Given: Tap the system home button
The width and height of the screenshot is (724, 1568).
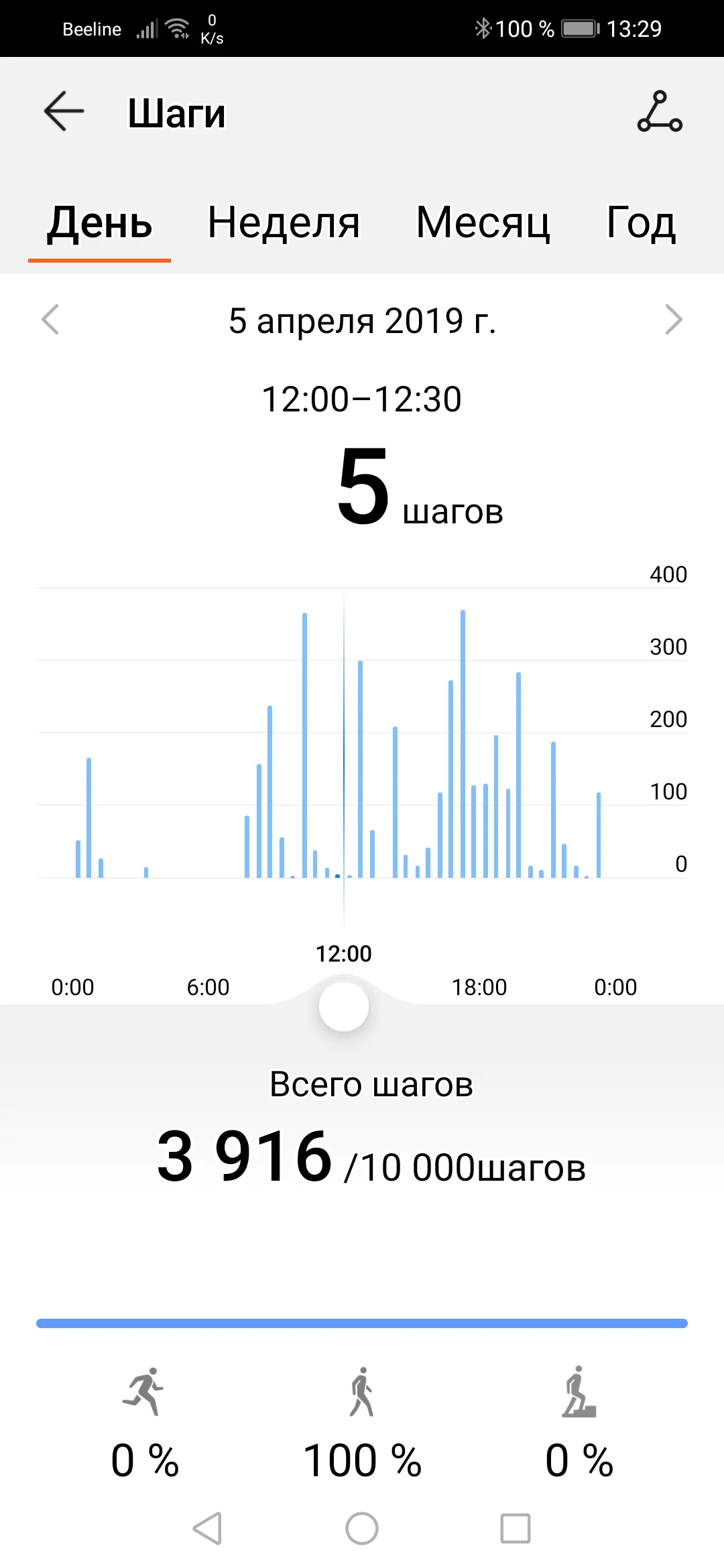Looking at the screenshot, I should click(x=362, y=1528).
